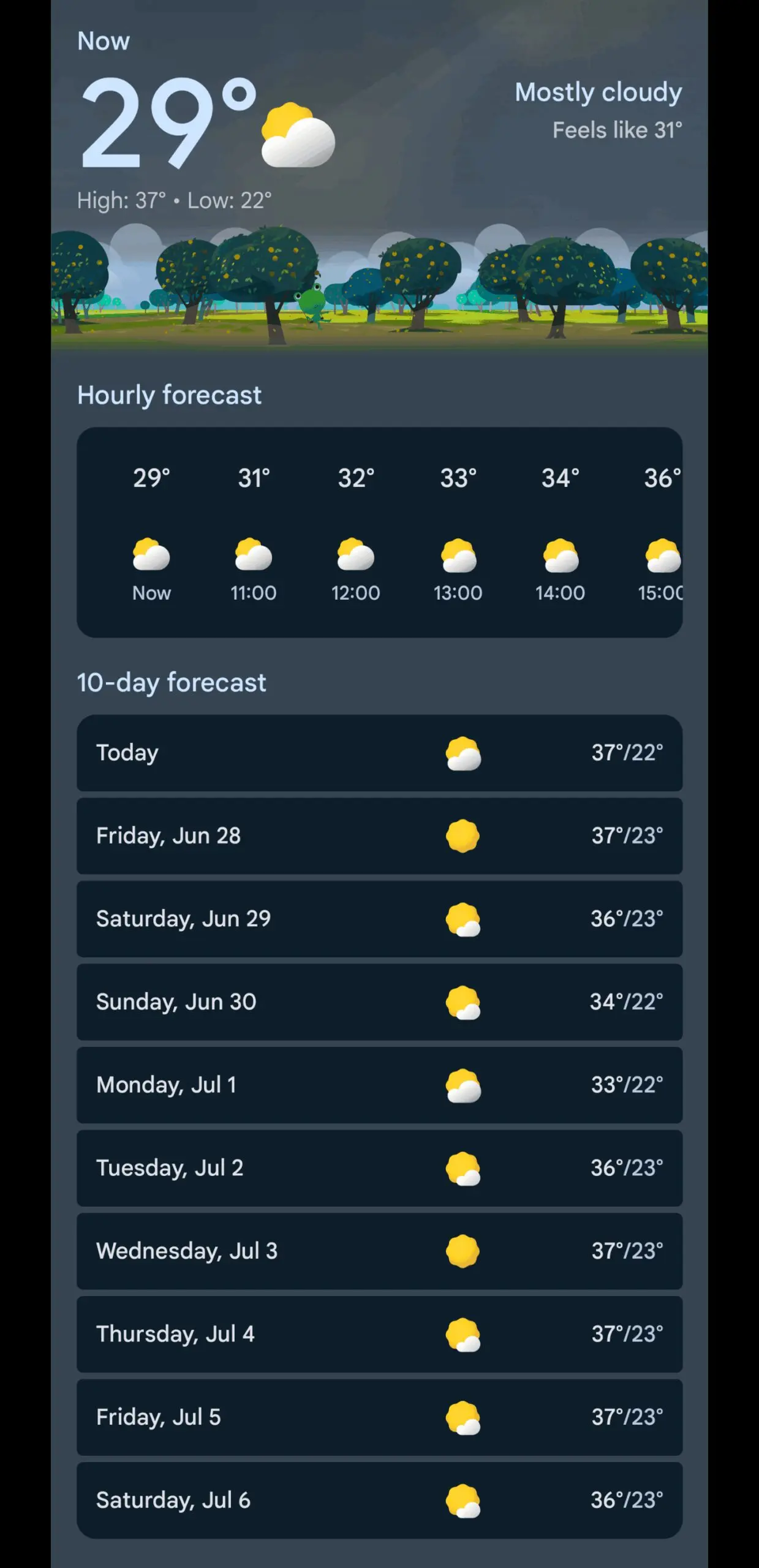Screen dimensions: 759x1568
Task: Select the Saturday, Jun 29 forecast row
Action: pyautogui.click(x=379, y=919)
